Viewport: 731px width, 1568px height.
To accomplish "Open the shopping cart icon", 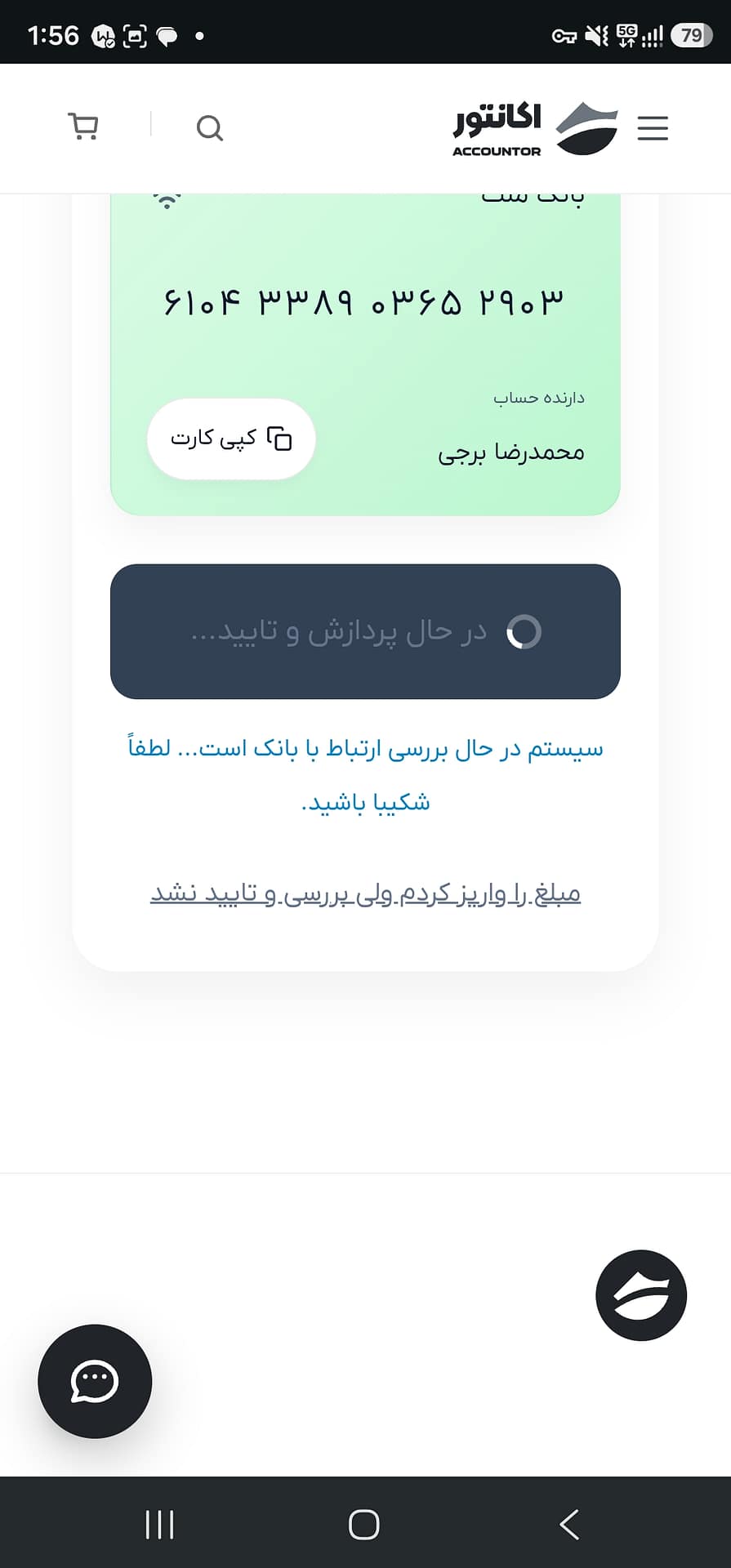I will [83, 127].
